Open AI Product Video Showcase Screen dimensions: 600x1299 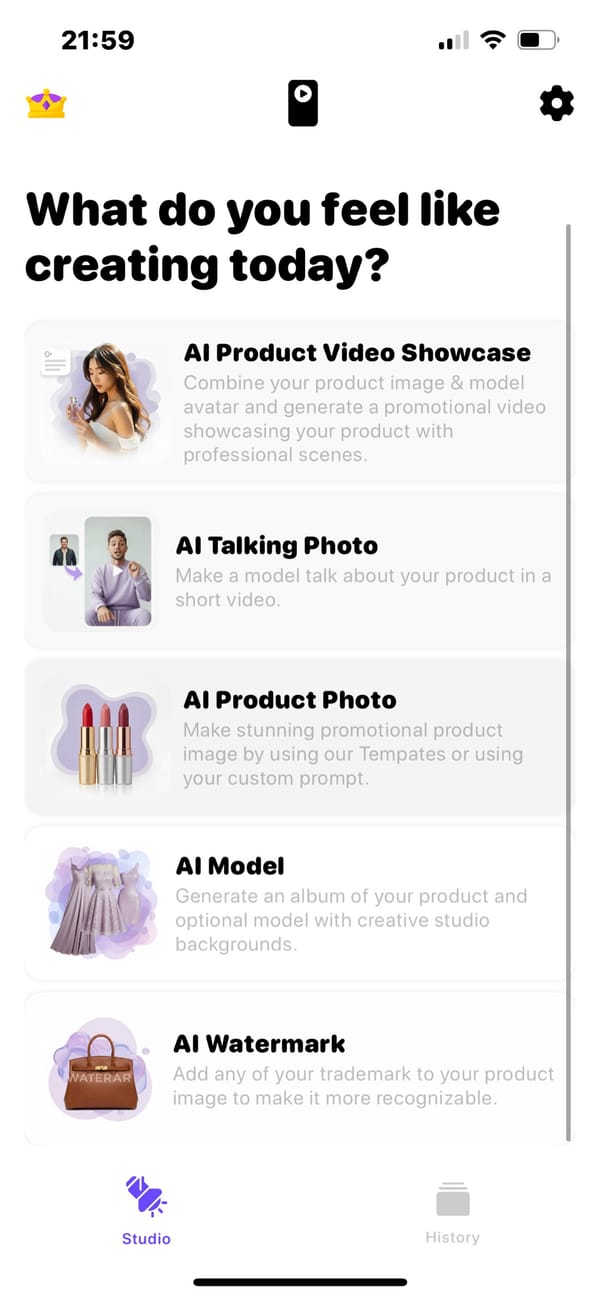pyautogui.click(x=297, y=402)
